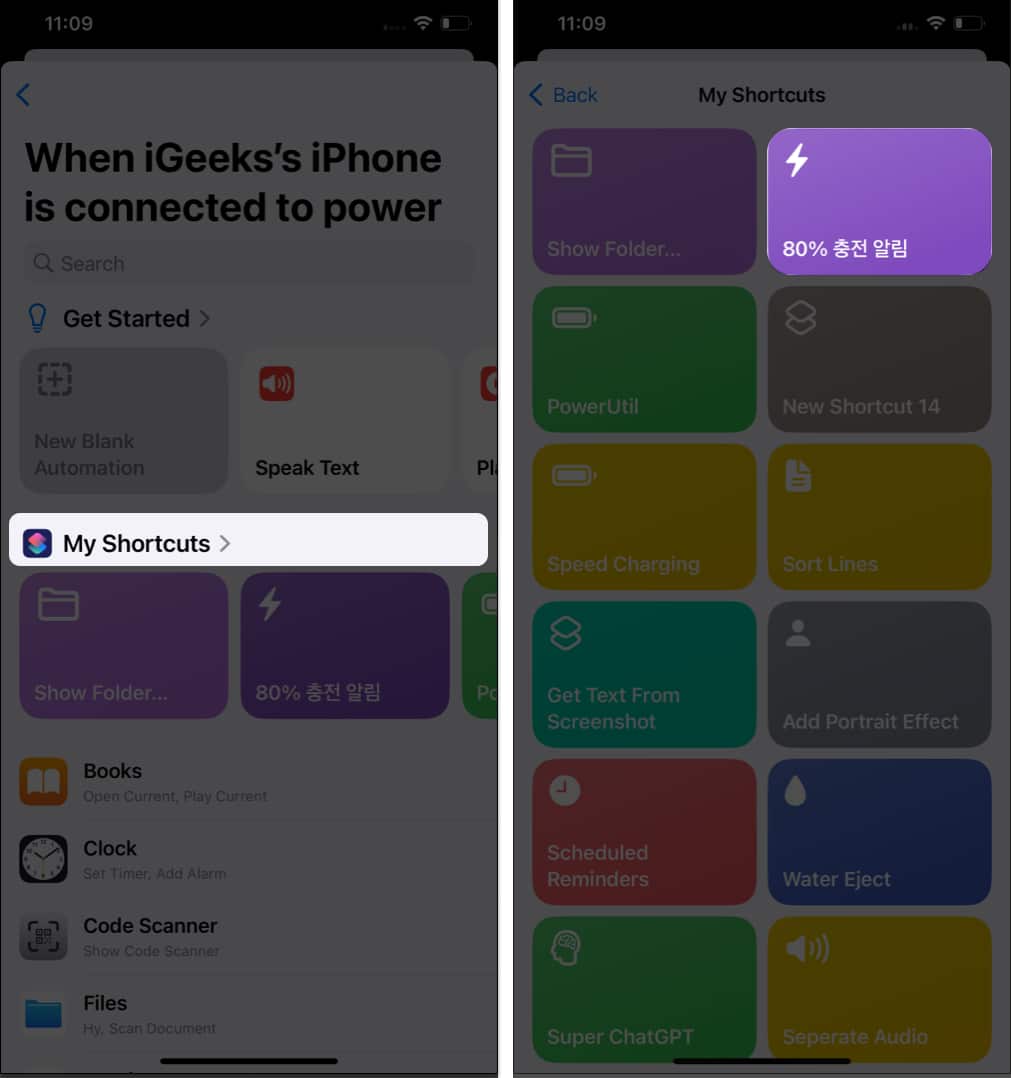This screenshot has height=1078, width=1011.
Task: Choose the New Shortcut 14 tile
Action: pyautogui.click(x=879, y=359)
